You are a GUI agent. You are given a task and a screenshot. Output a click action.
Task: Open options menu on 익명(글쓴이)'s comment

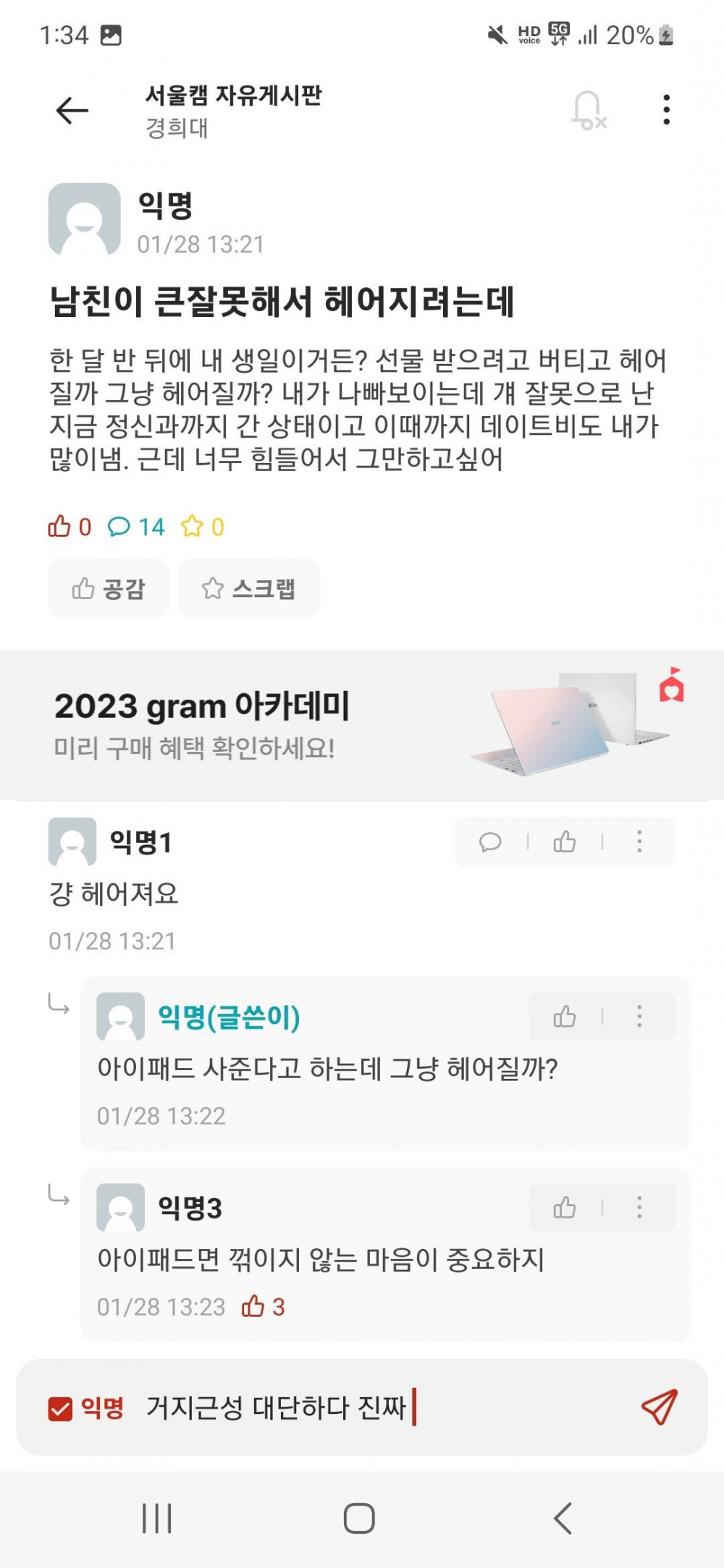pyautogui.click(x=638, y=1015)
